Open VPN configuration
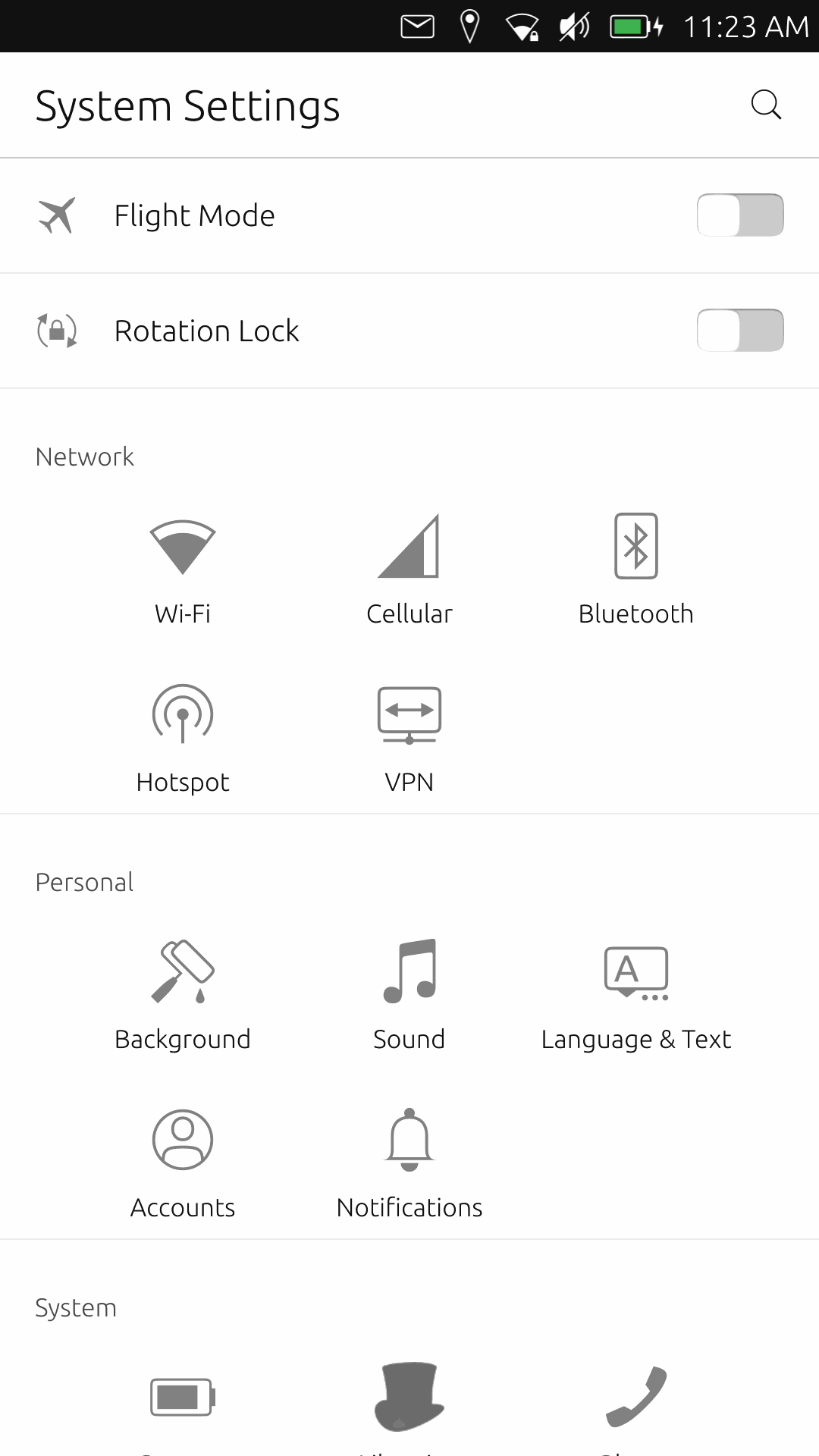 point(409,737)
